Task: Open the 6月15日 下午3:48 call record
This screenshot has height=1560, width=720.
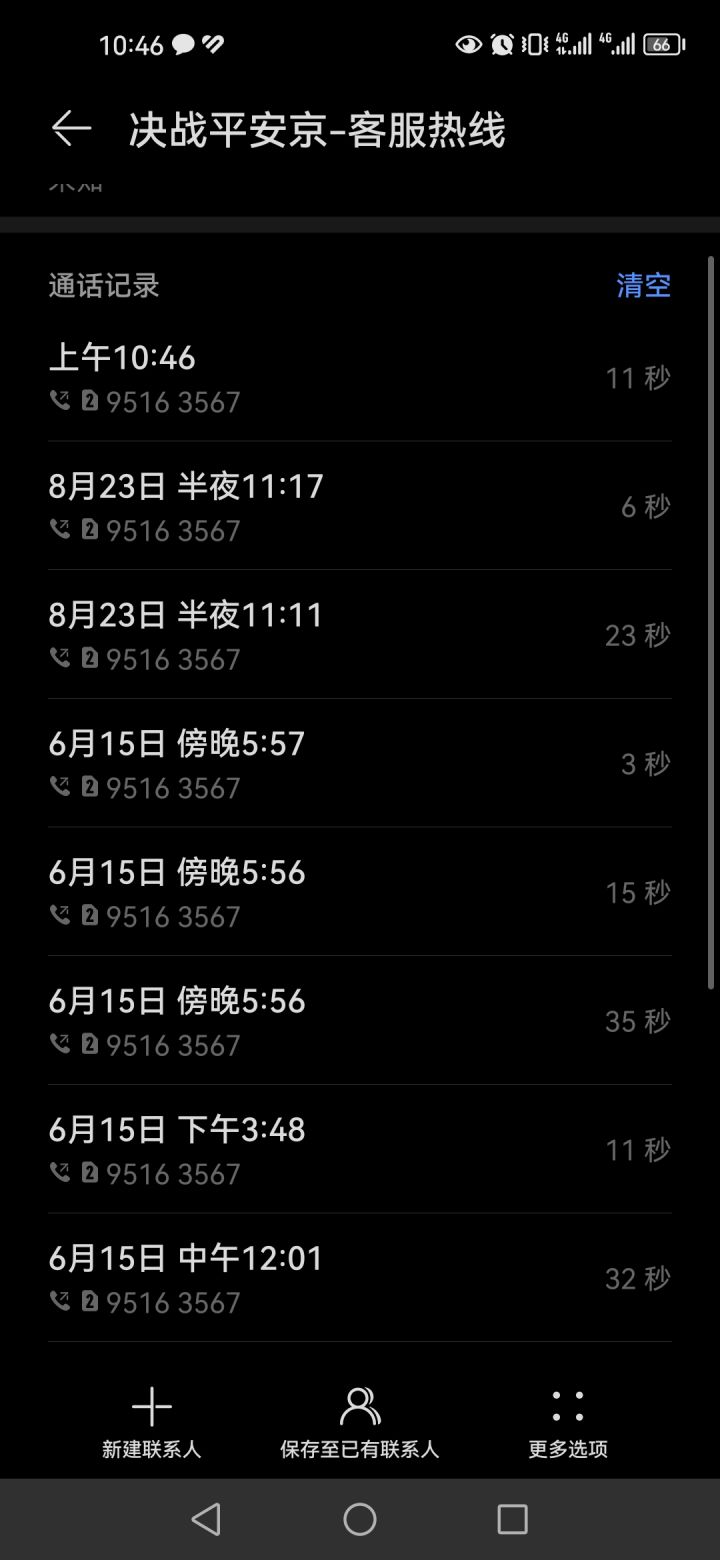Action: (x=359, y=1150)
